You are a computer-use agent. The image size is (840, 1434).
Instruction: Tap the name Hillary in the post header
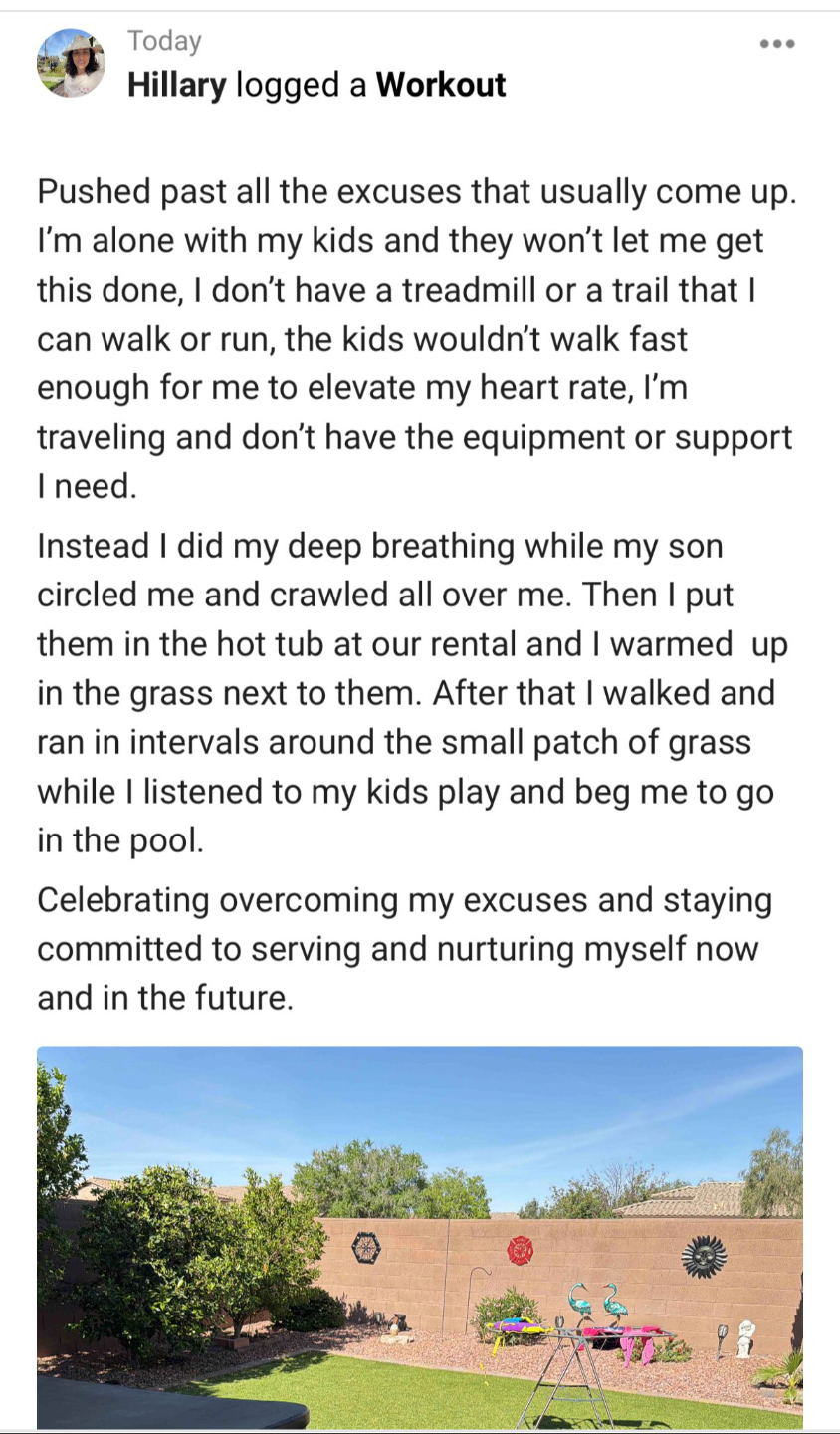pyautogui.click(x=177, y=86)
